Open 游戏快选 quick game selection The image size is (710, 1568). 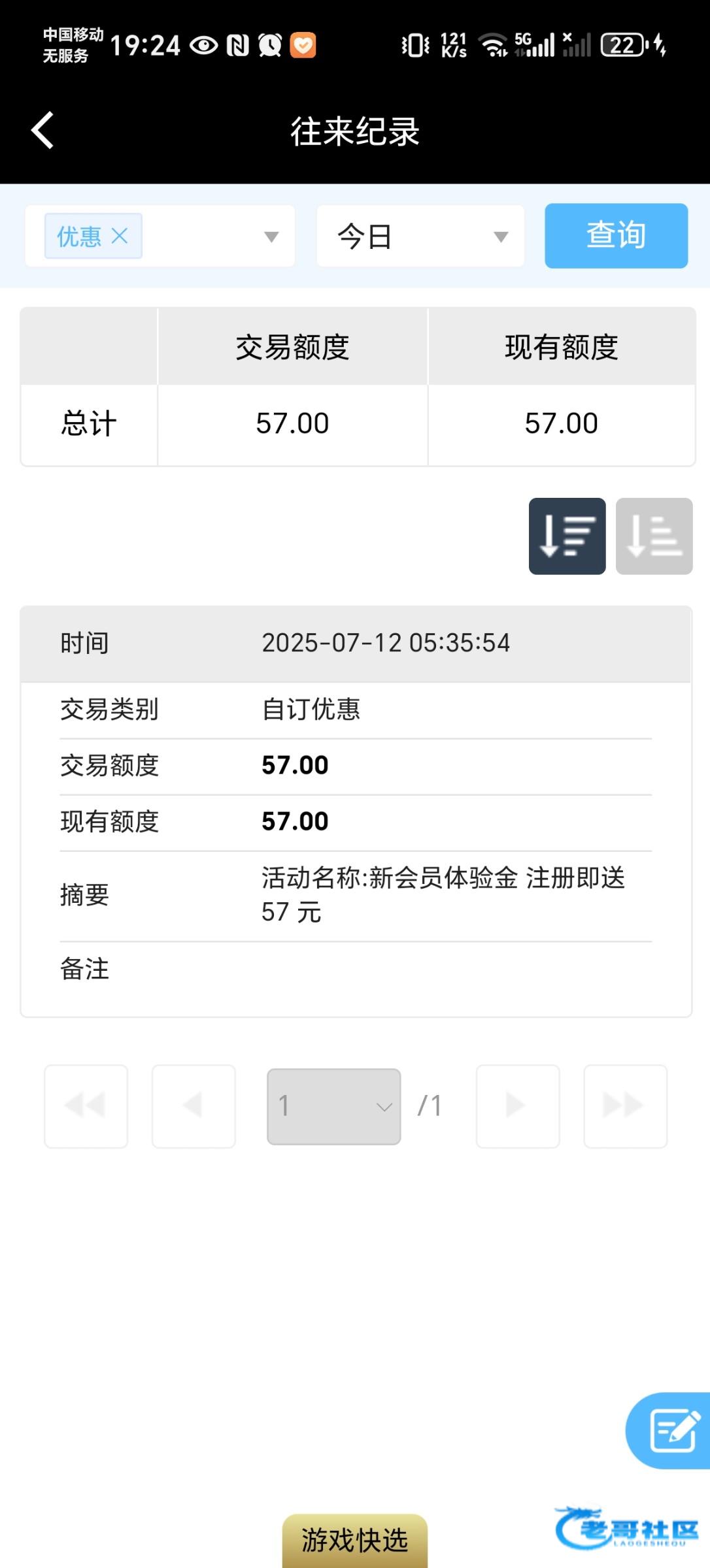[x=355, y=1541]
